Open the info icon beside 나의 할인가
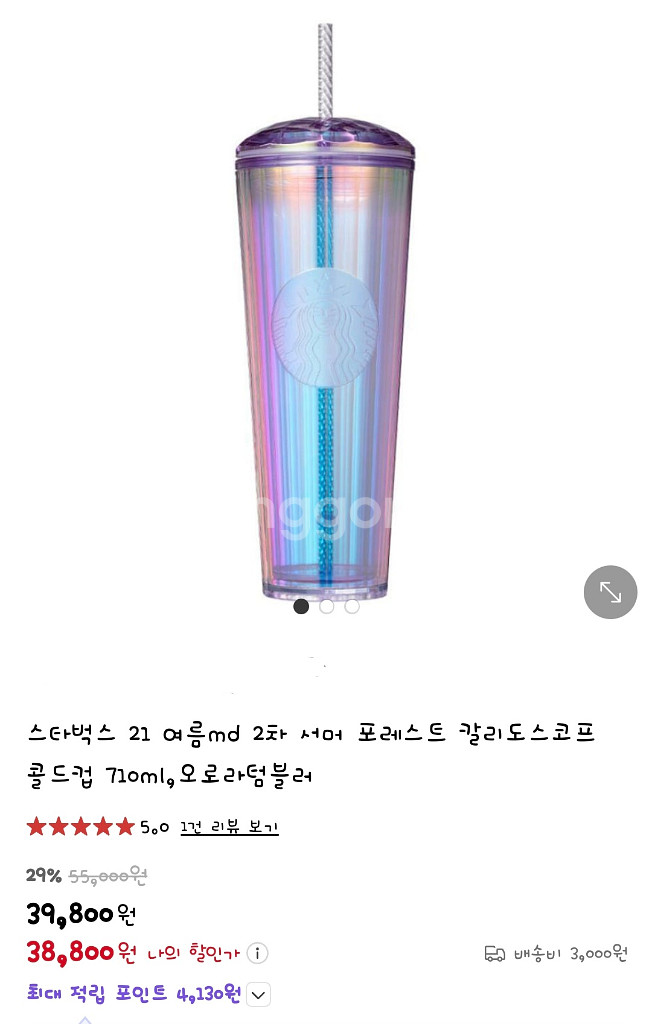The width and height of the screenshot is (652, 1024). 257,953
